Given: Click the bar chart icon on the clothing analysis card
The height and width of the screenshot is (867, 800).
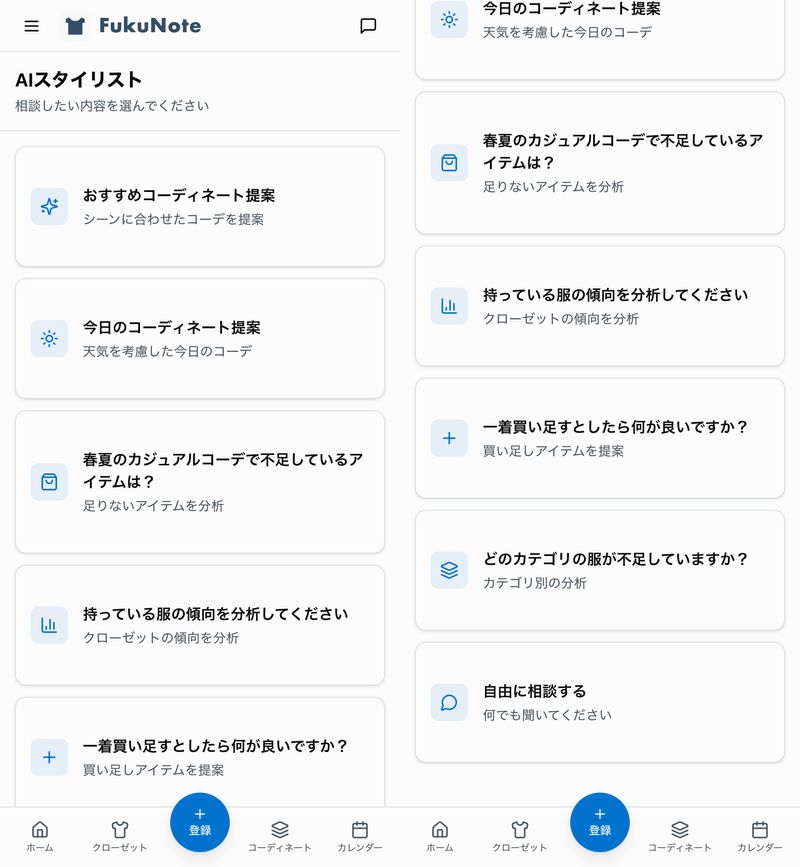Looking at the screenshot, I should [x=49, y=625].
